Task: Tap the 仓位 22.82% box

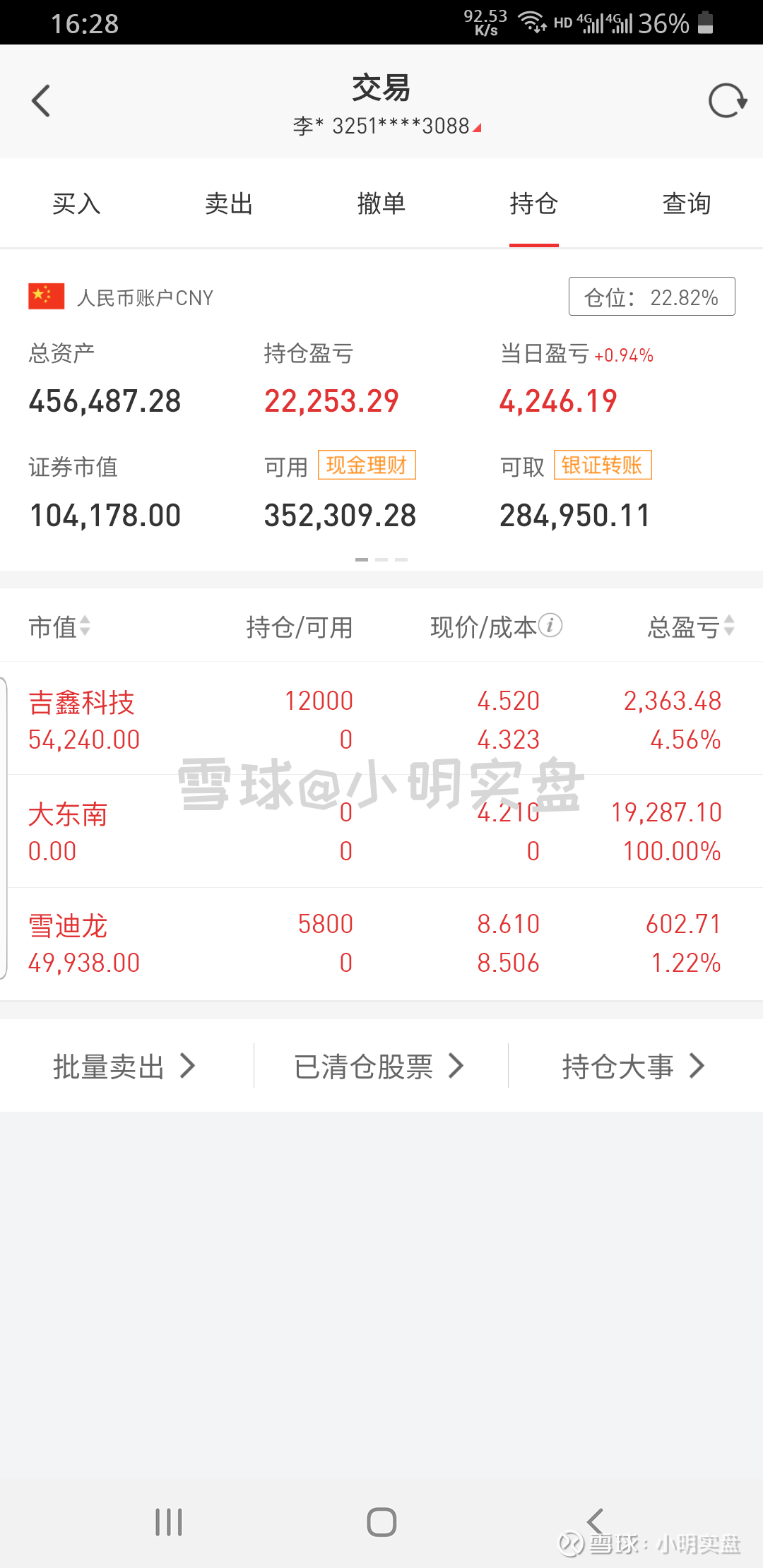Action: (652, 297)
